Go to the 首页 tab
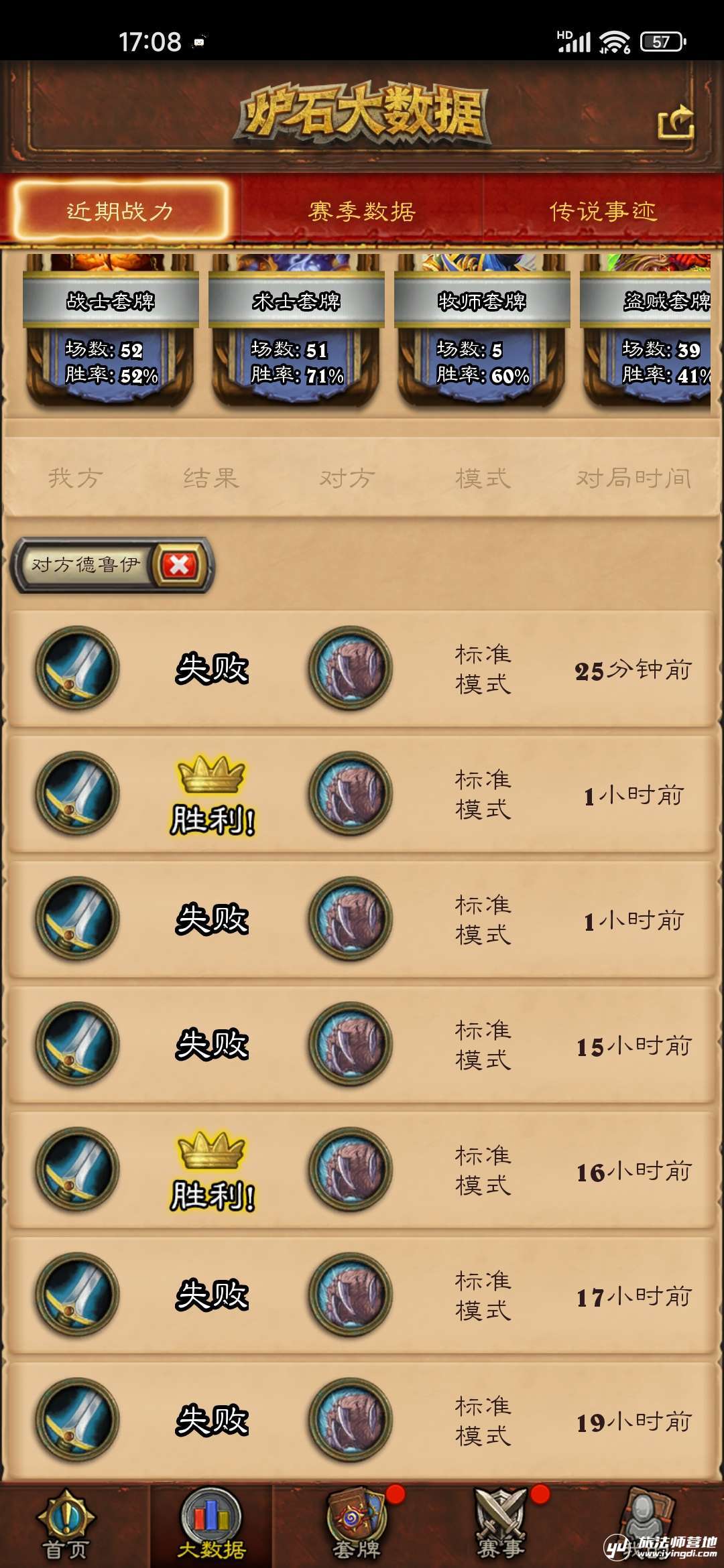724x1568 pixels. click(x=66, y=1524)
